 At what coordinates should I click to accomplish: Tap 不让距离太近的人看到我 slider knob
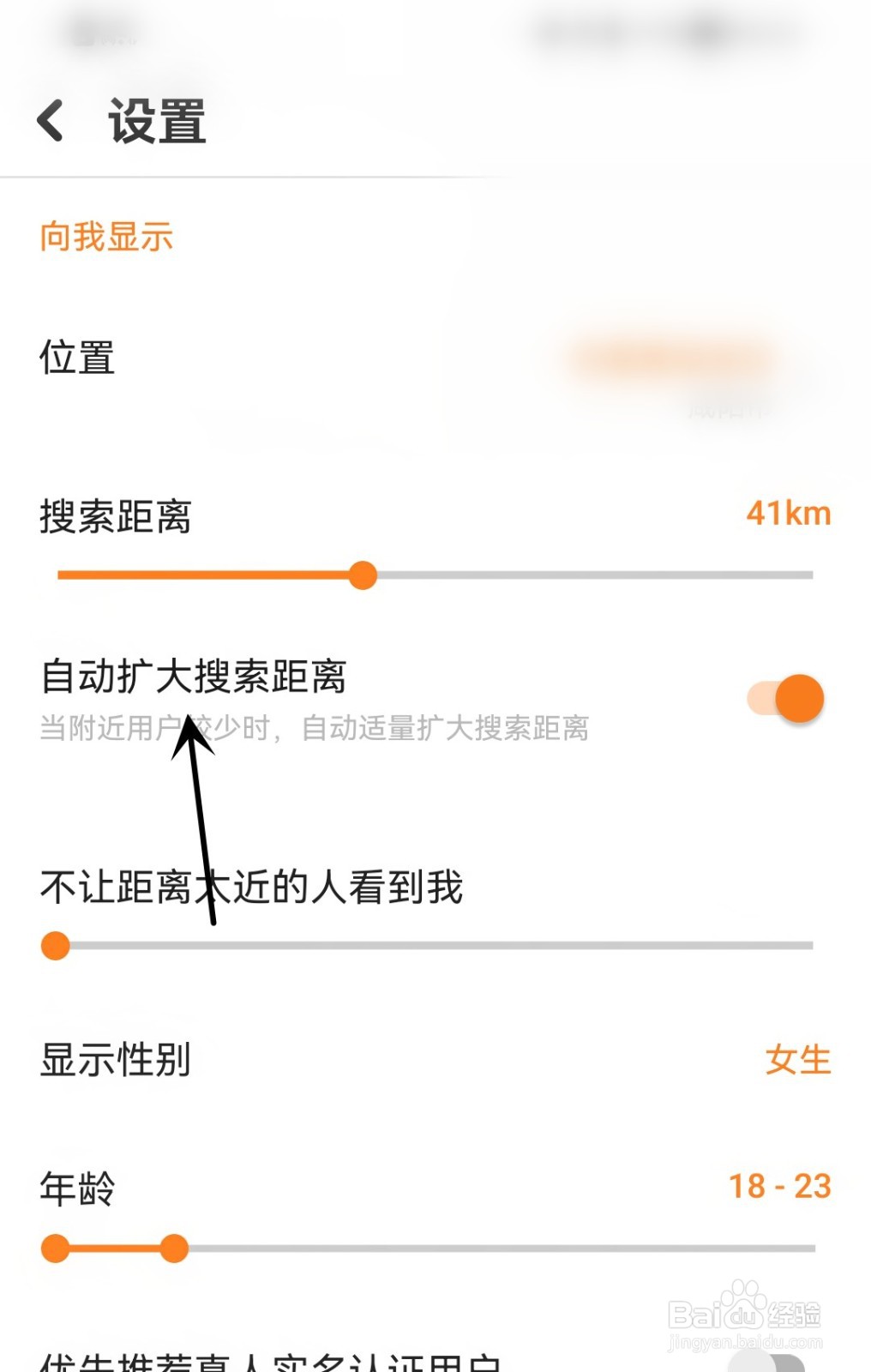(56, 945)
